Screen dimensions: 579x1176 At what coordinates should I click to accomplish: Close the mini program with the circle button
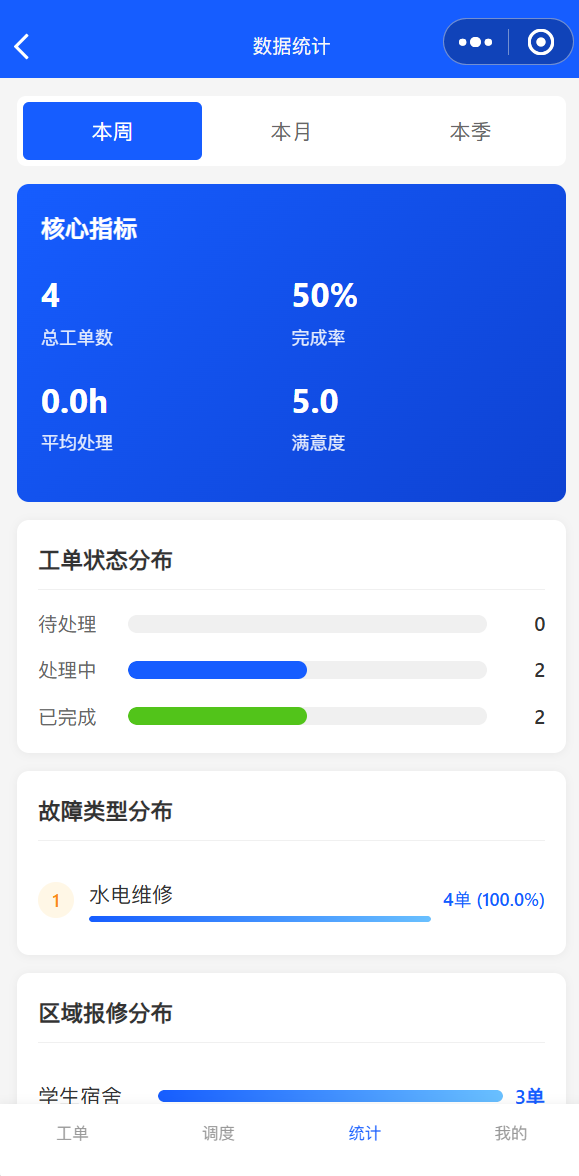pyautogui.click(x=541, y=42)
